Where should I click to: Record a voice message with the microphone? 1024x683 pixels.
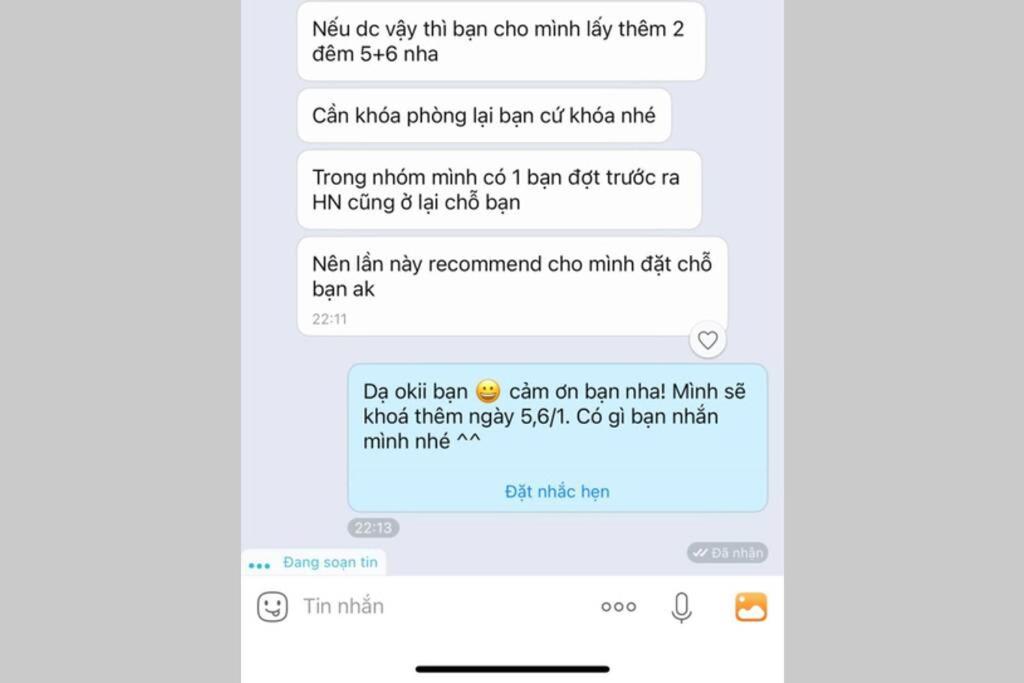click(x=681, y=607)
